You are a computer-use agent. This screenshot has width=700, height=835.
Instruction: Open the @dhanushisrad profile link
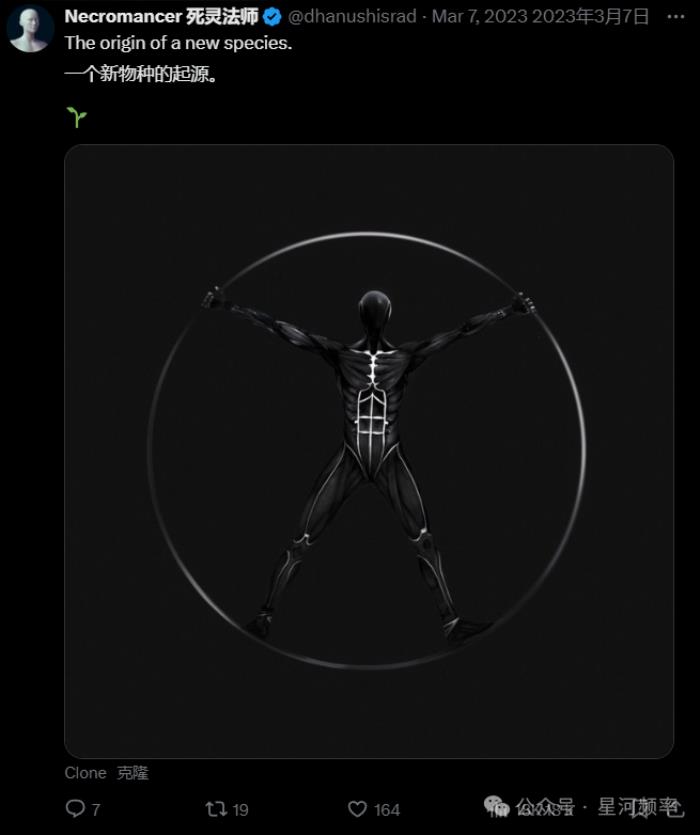coord(352,16)
